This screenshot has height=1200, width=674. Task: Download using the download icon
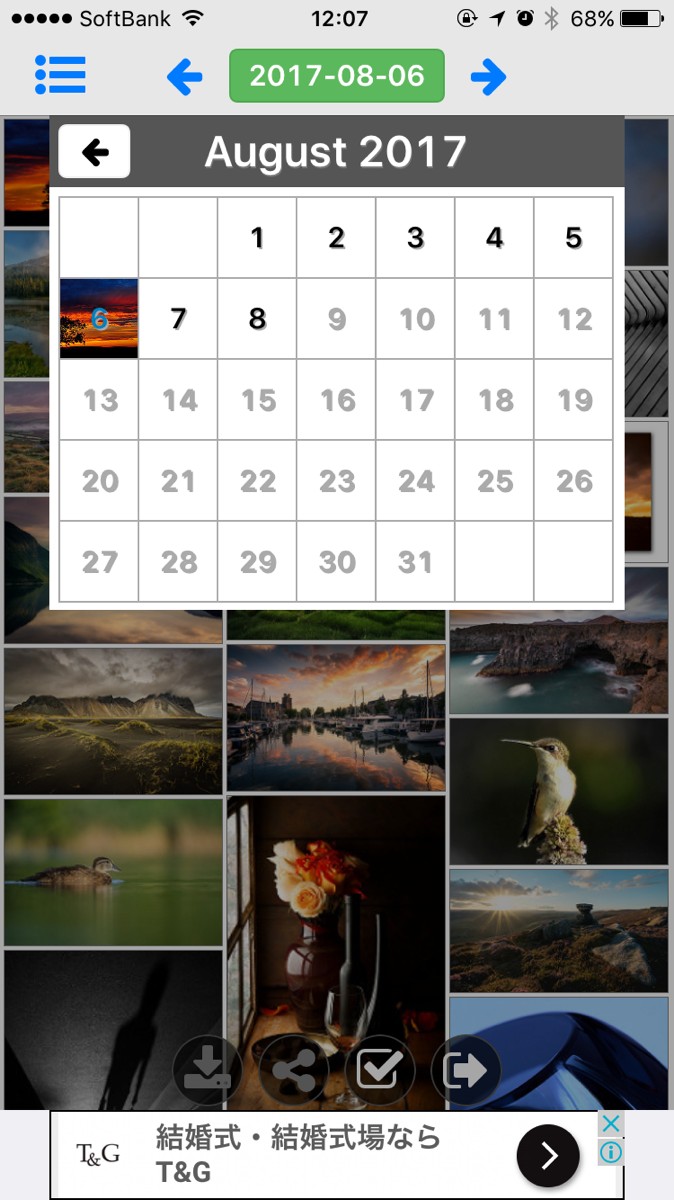tap(208, 1071)
